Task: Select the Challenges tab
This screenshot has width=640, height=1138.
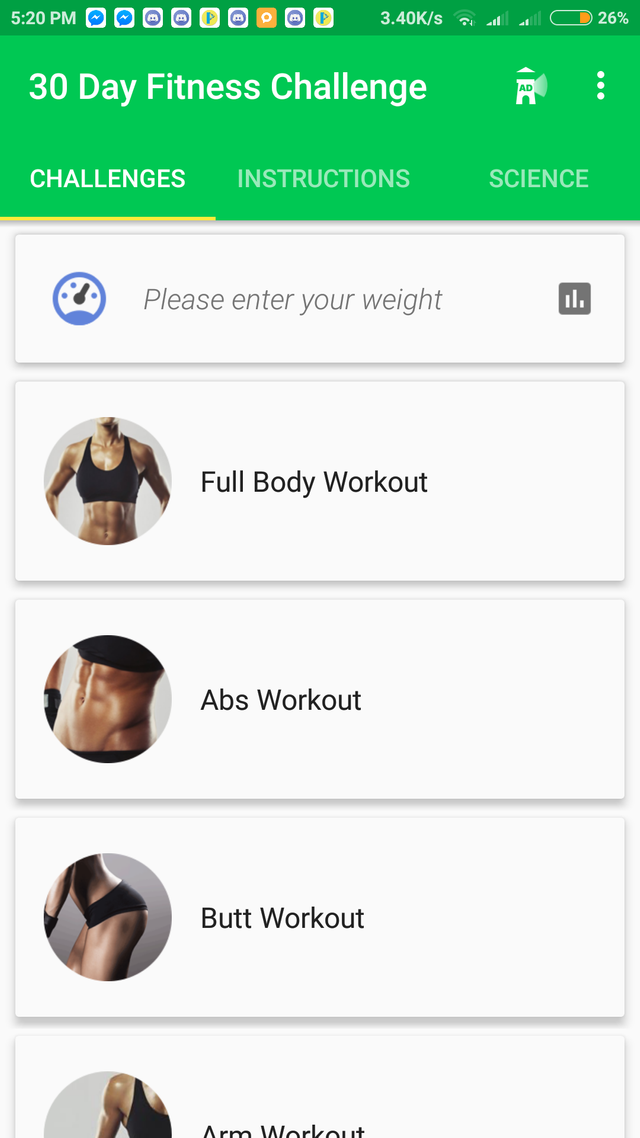Action: pyautogui.click(x=107, y=179)
